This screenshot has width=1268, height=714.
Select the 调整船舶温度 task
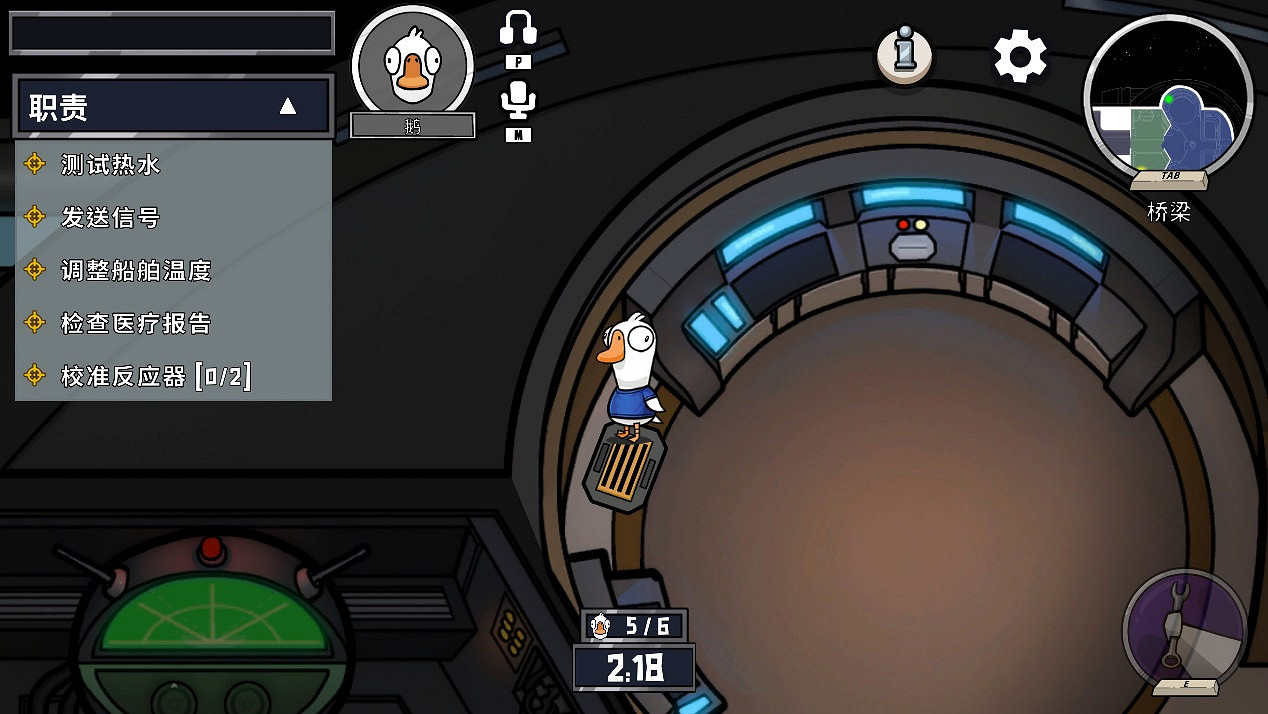[135, 270]
